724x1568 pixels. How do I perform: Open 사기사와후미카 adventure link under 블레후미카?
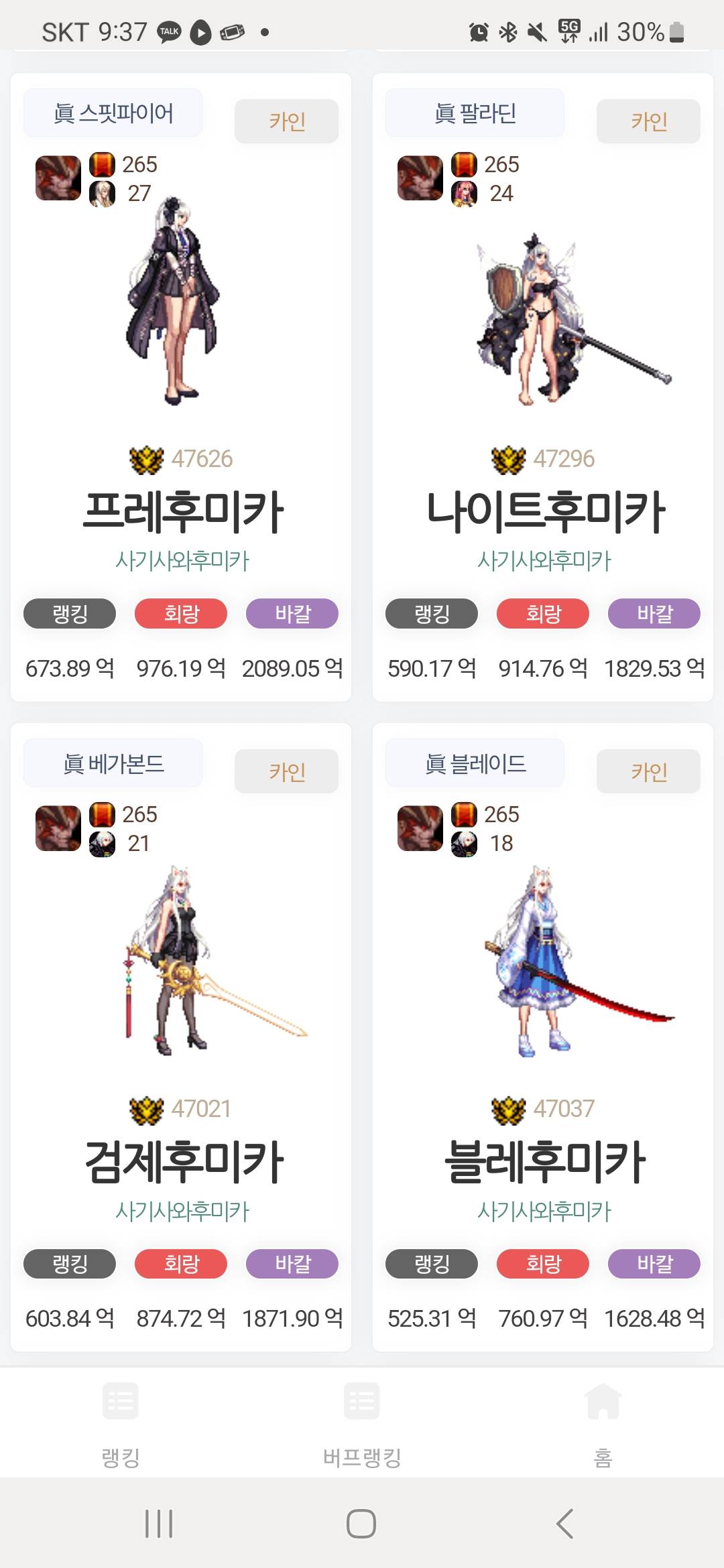click(x=544, y=1211)
